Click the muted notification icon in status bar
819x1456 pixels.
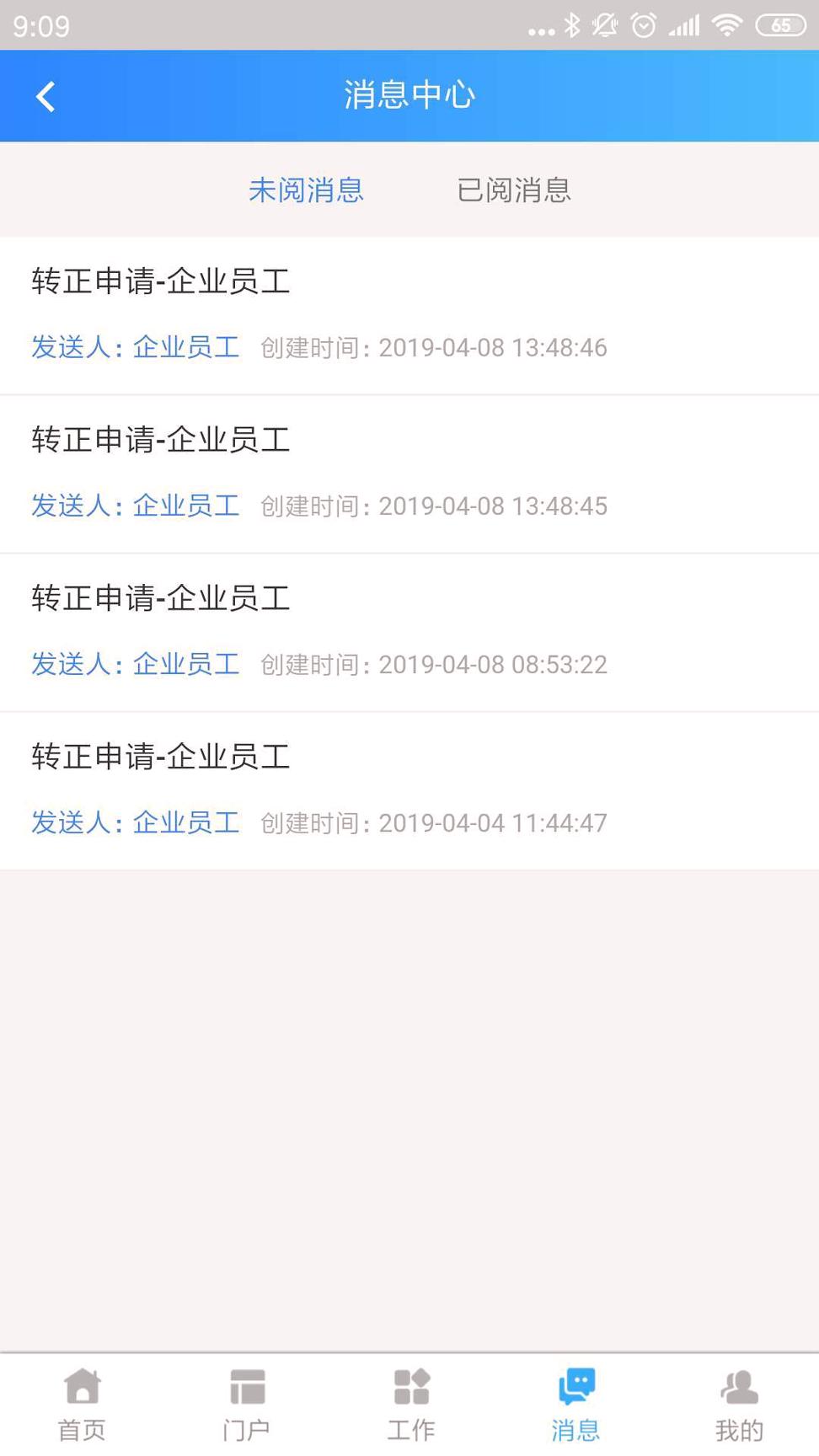[x=606, y=25]
